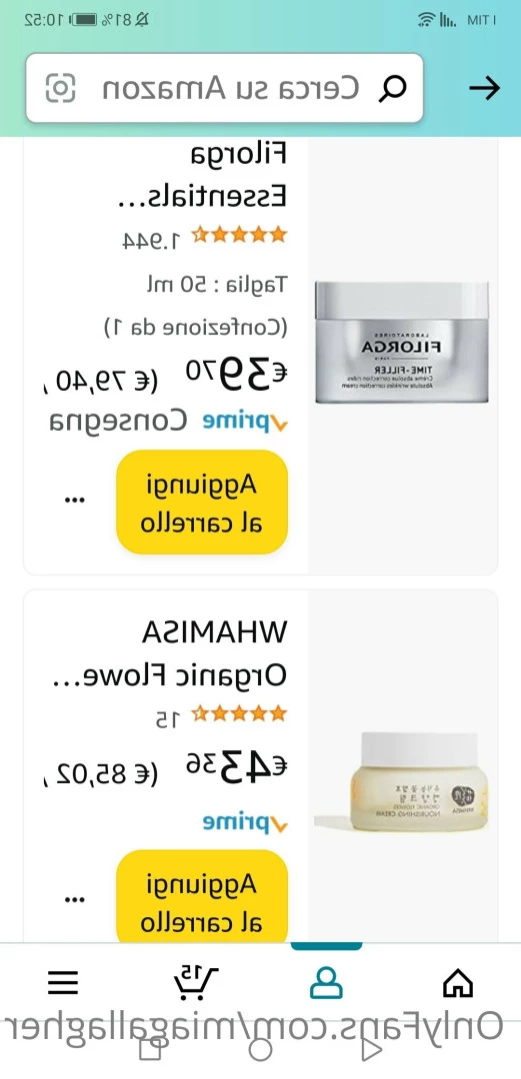Switch to the account profile tab
521x1079 pixels.
(x=326, y=983)
